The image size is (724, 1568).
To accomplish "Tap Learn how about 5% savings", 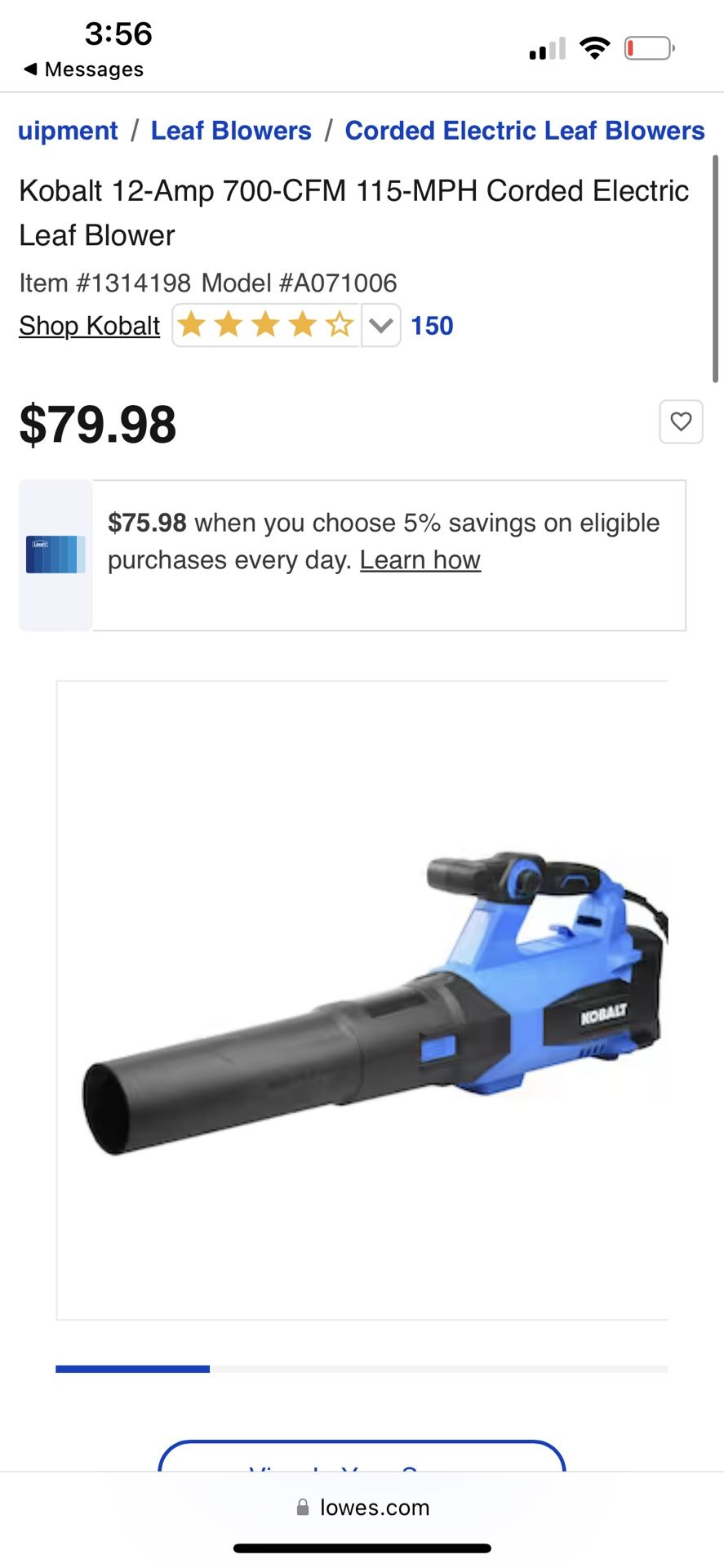I will click(x=420, y=560).
